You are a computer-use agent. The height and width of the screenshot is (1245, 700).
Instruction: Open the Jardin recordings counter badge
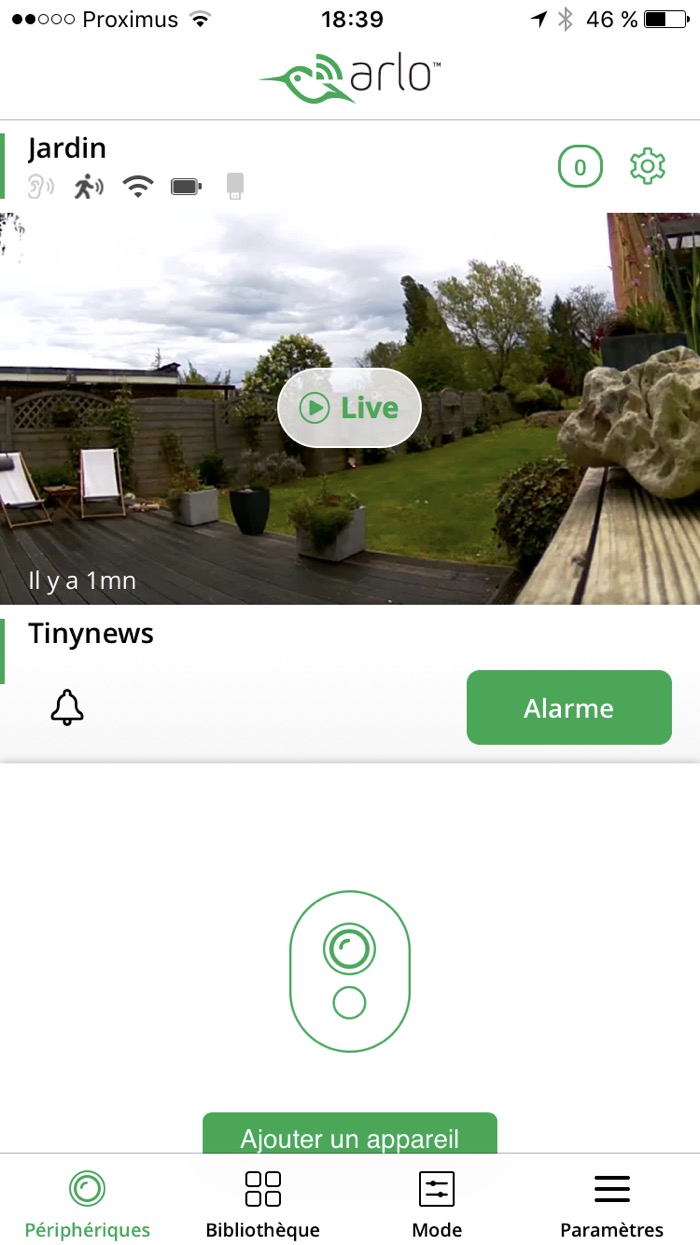tap(580, 166)
